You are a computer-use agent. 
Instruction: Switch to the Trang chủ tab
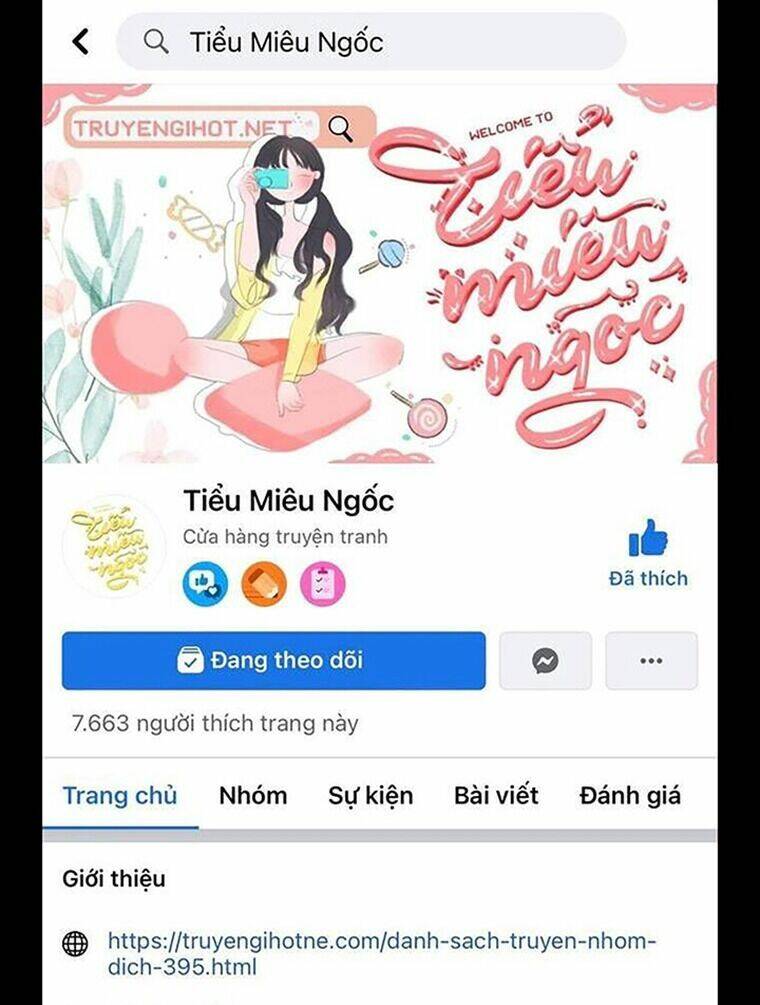(120, 795)
